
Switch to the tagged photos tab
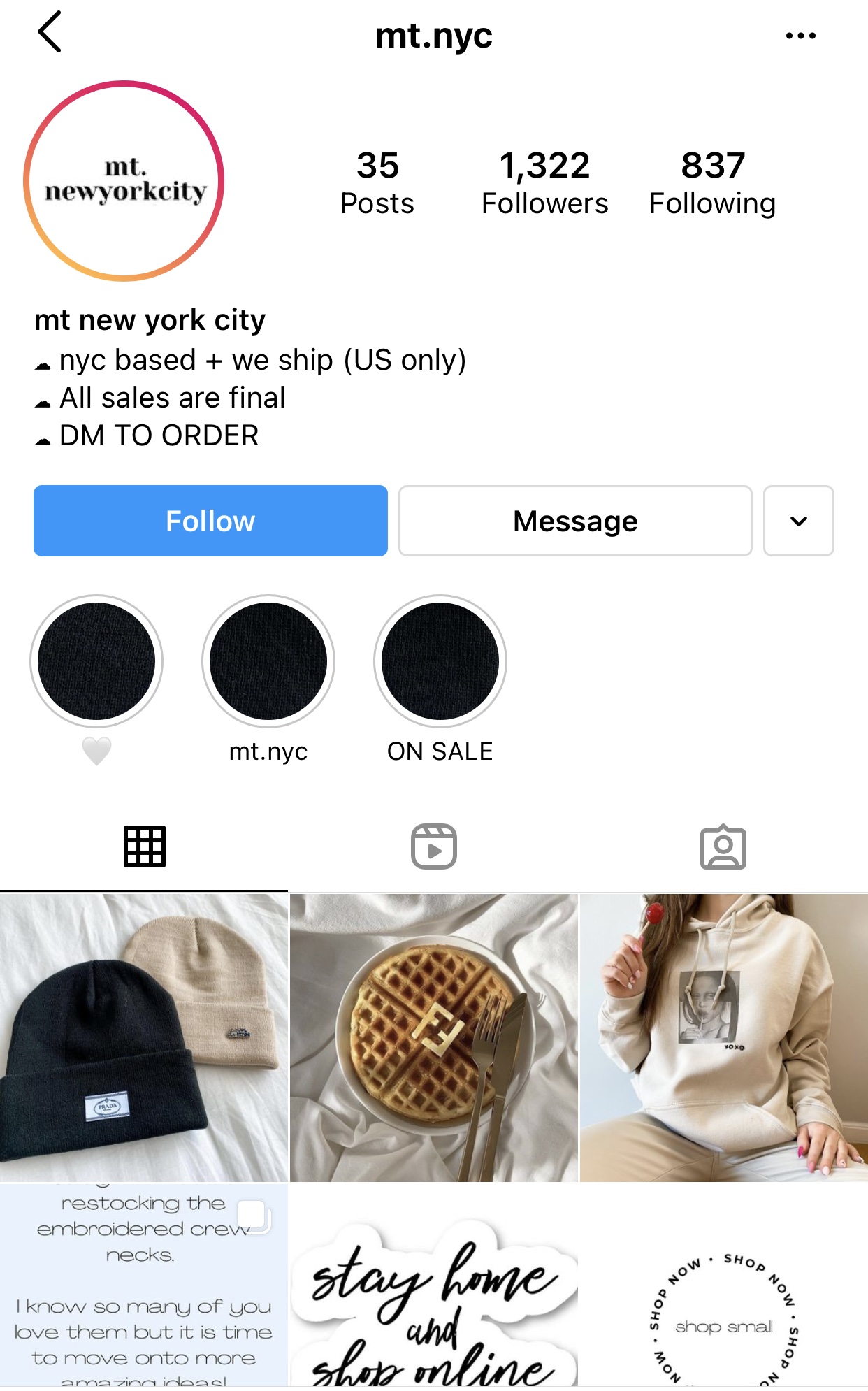click(x=723, y=846)
